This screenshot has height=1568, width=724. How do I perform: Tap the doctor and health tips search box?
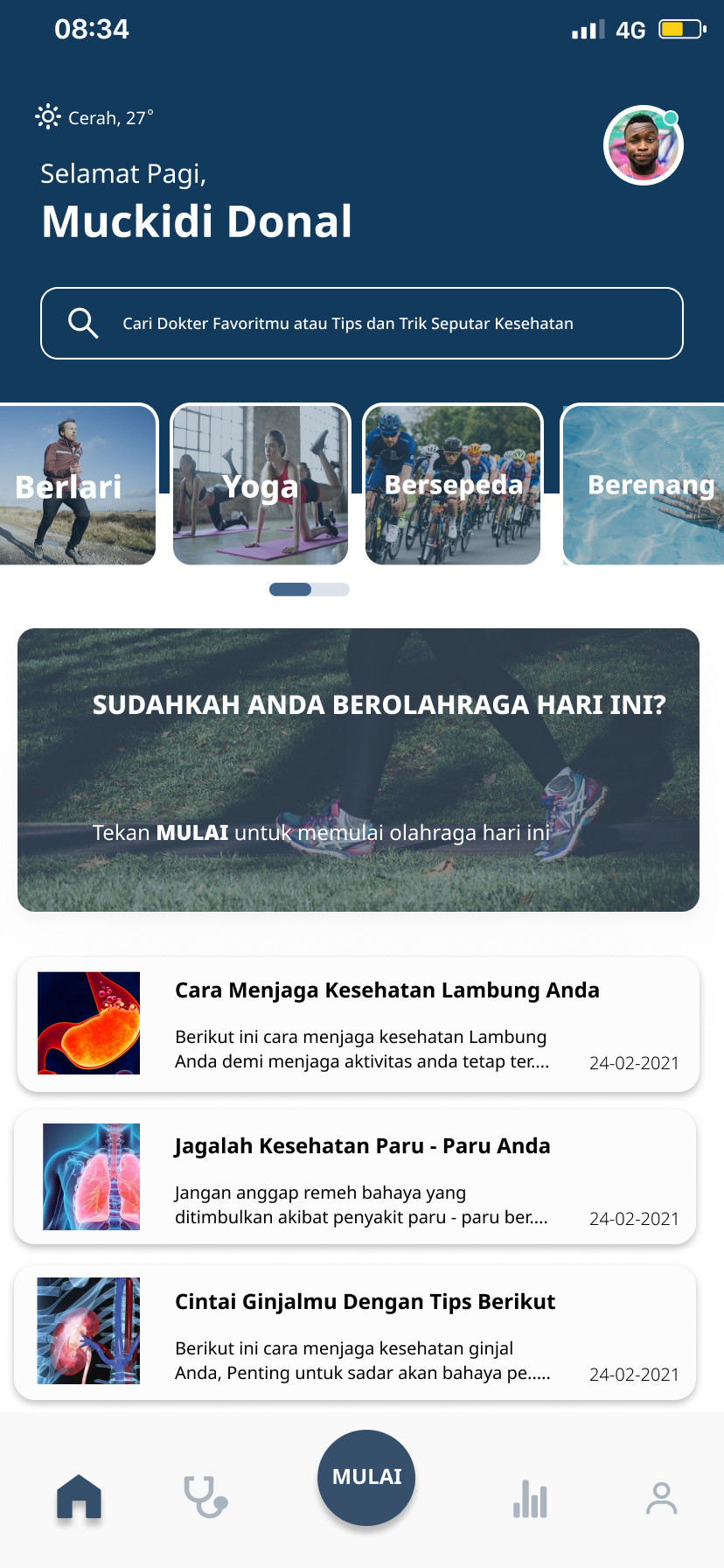click(362, 323)
